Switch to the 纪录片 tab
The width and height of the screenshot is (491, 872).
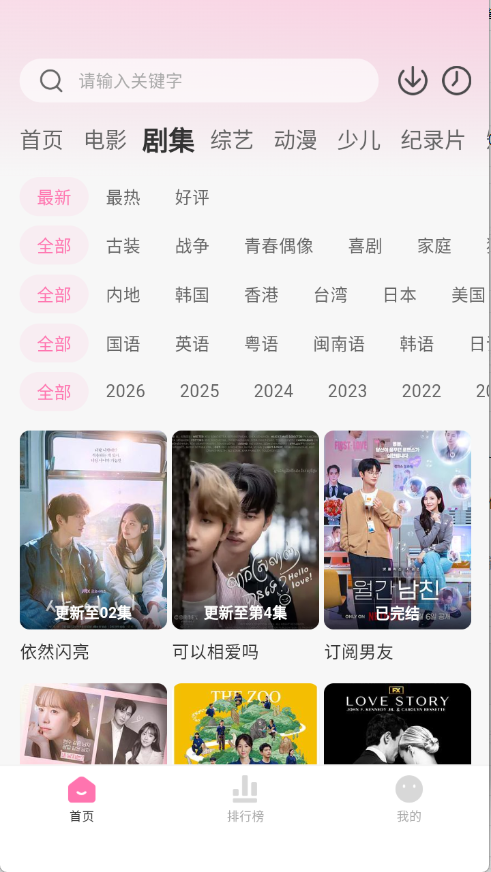433,140
